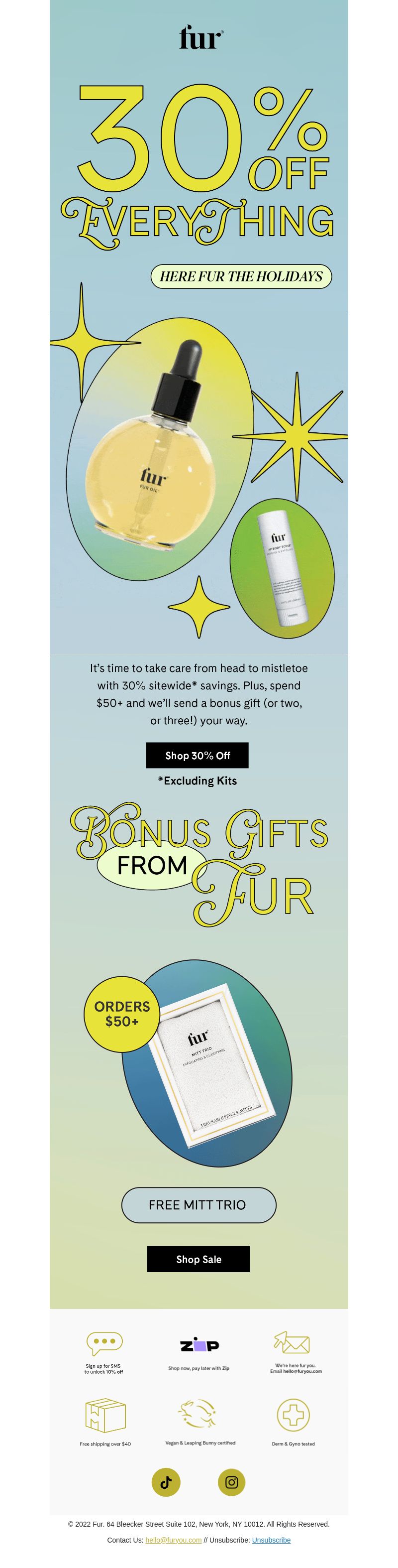The image size is (398, 1568).
Task: Tap the Free Mitt Trio pill
Action: click(x=199, y=1204)
